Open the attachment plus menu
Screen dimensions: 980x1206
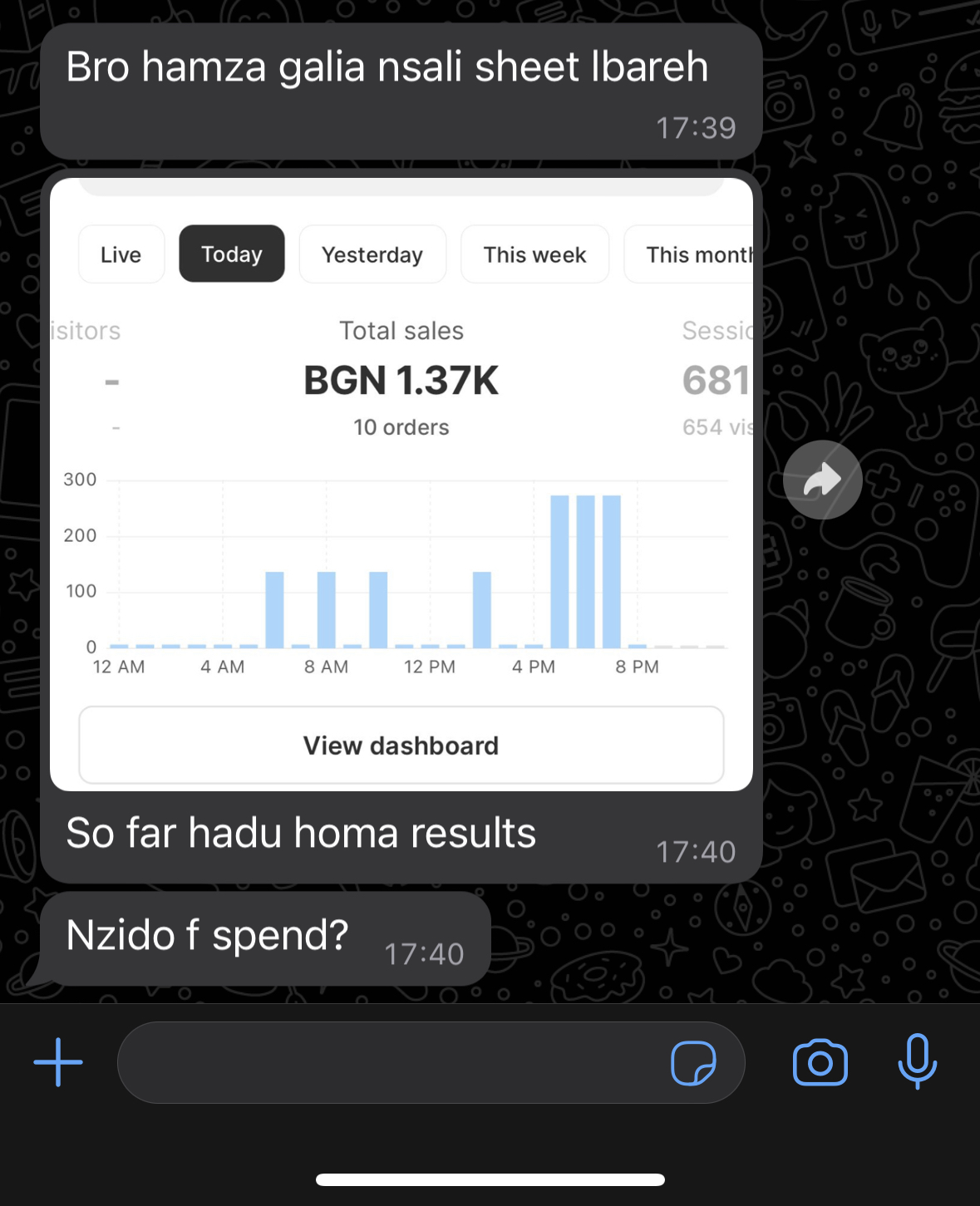tap(58, 1062)
